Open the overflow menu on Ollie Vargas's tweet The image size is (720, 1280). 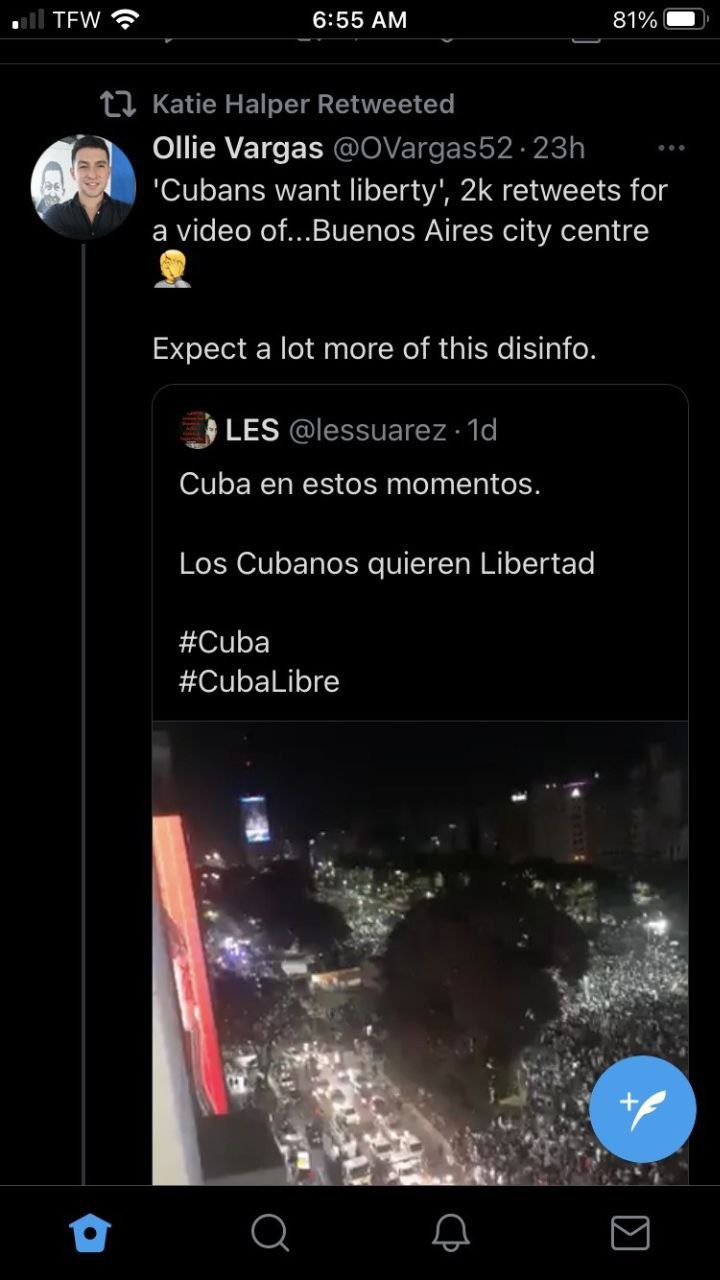[670, 149]
